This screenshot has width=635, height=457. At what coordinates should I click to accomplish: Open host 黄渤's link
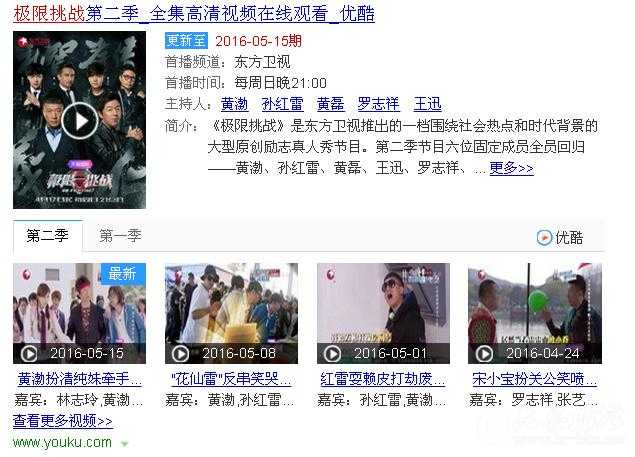[234, 104]
